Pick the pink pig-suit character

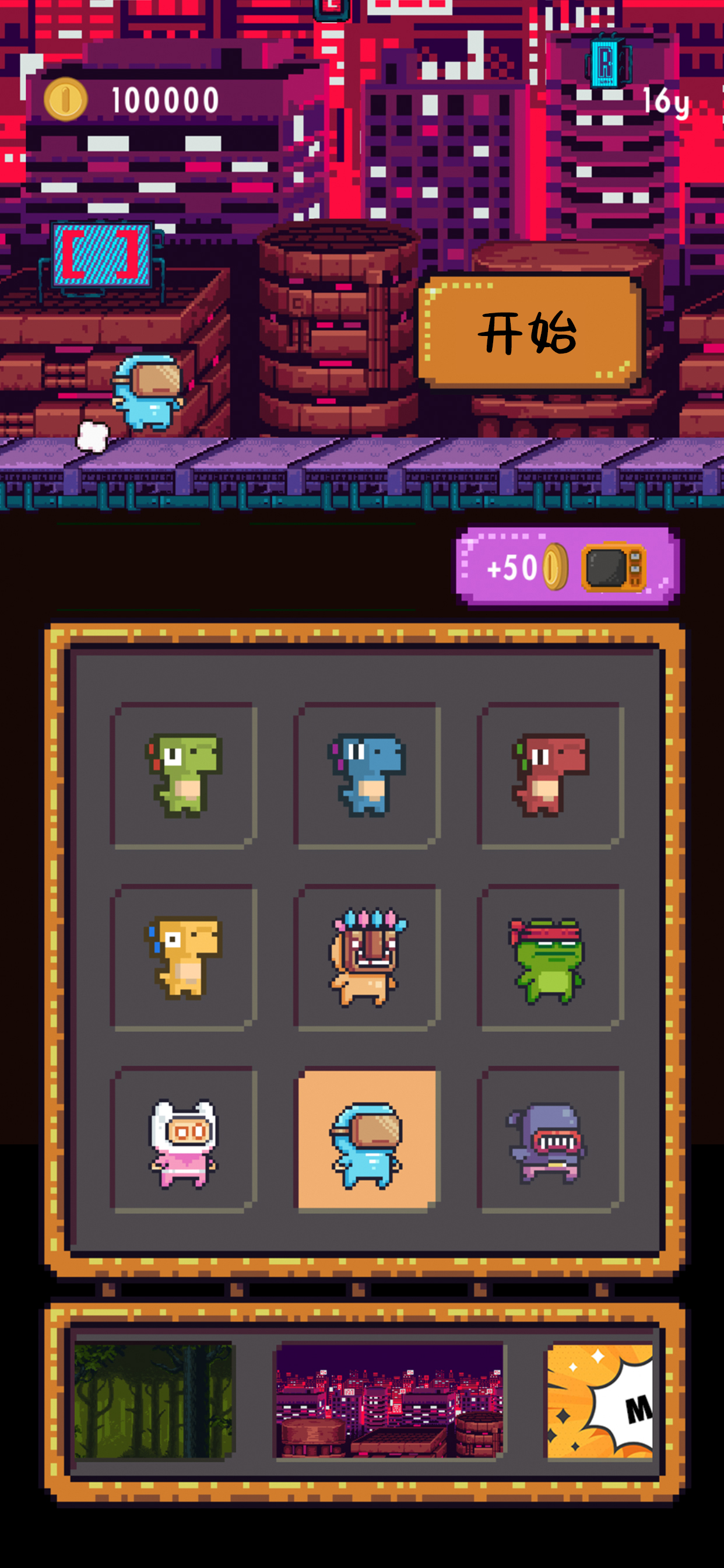tap(183, 1139)
